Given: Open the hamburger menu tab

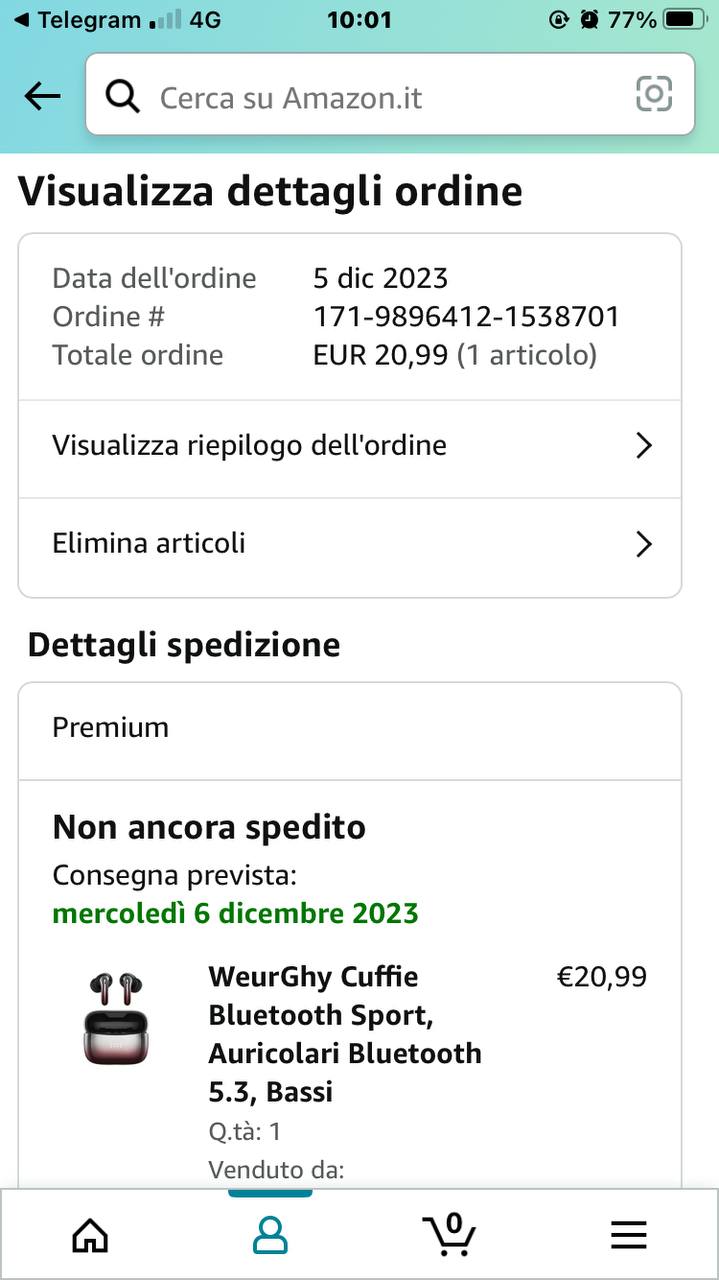Looking at the screenshot, I should (629, 1236).
